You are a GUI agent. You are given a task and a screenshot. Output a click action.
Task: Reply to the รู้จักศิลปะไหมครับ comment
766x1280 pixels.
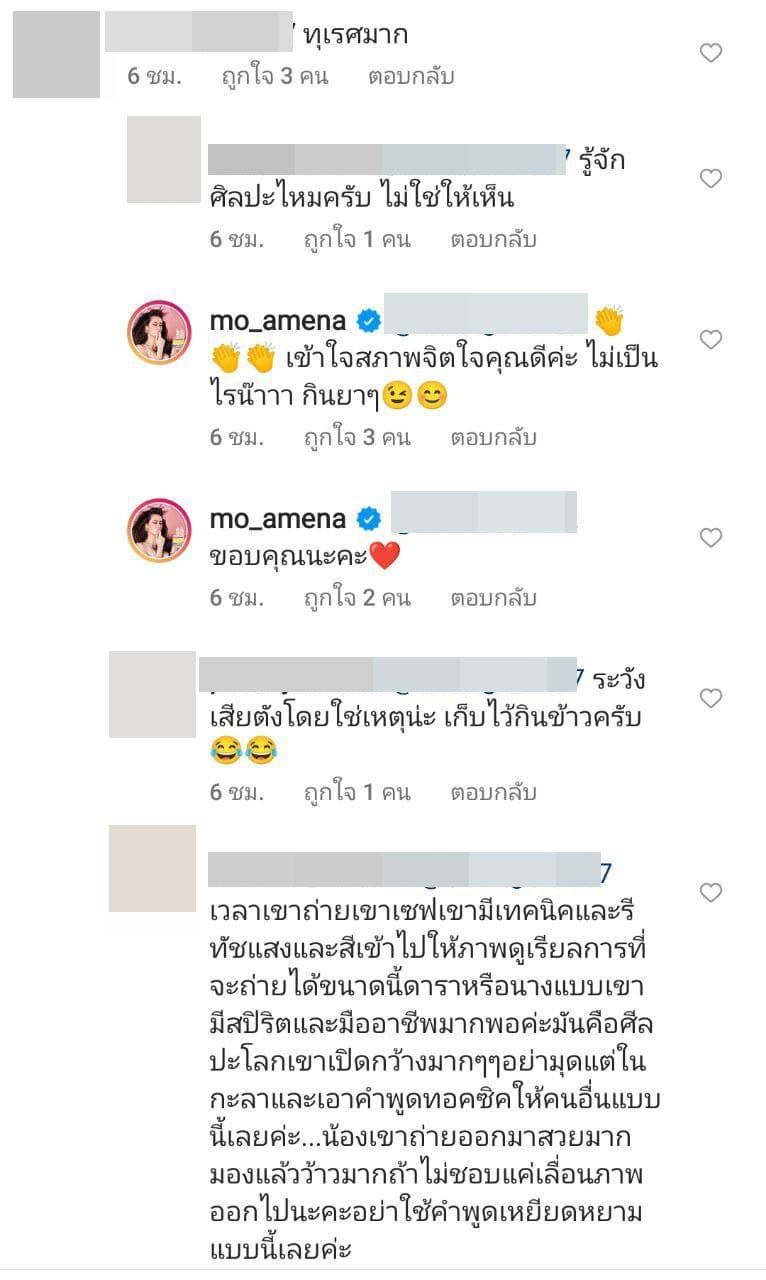click(493, 240)
